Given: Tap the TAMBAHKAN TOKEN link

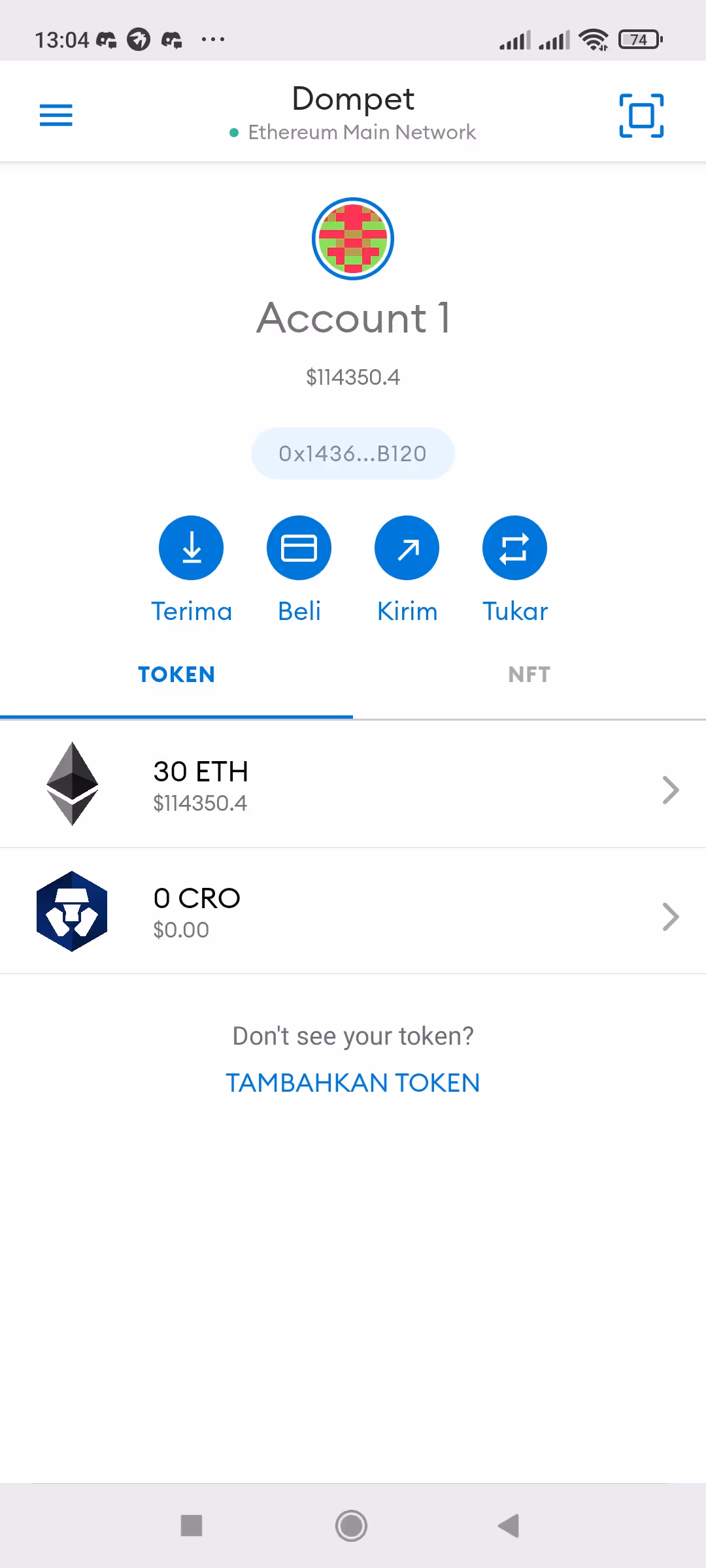Looking at the screenshot, I should 353,1083.
